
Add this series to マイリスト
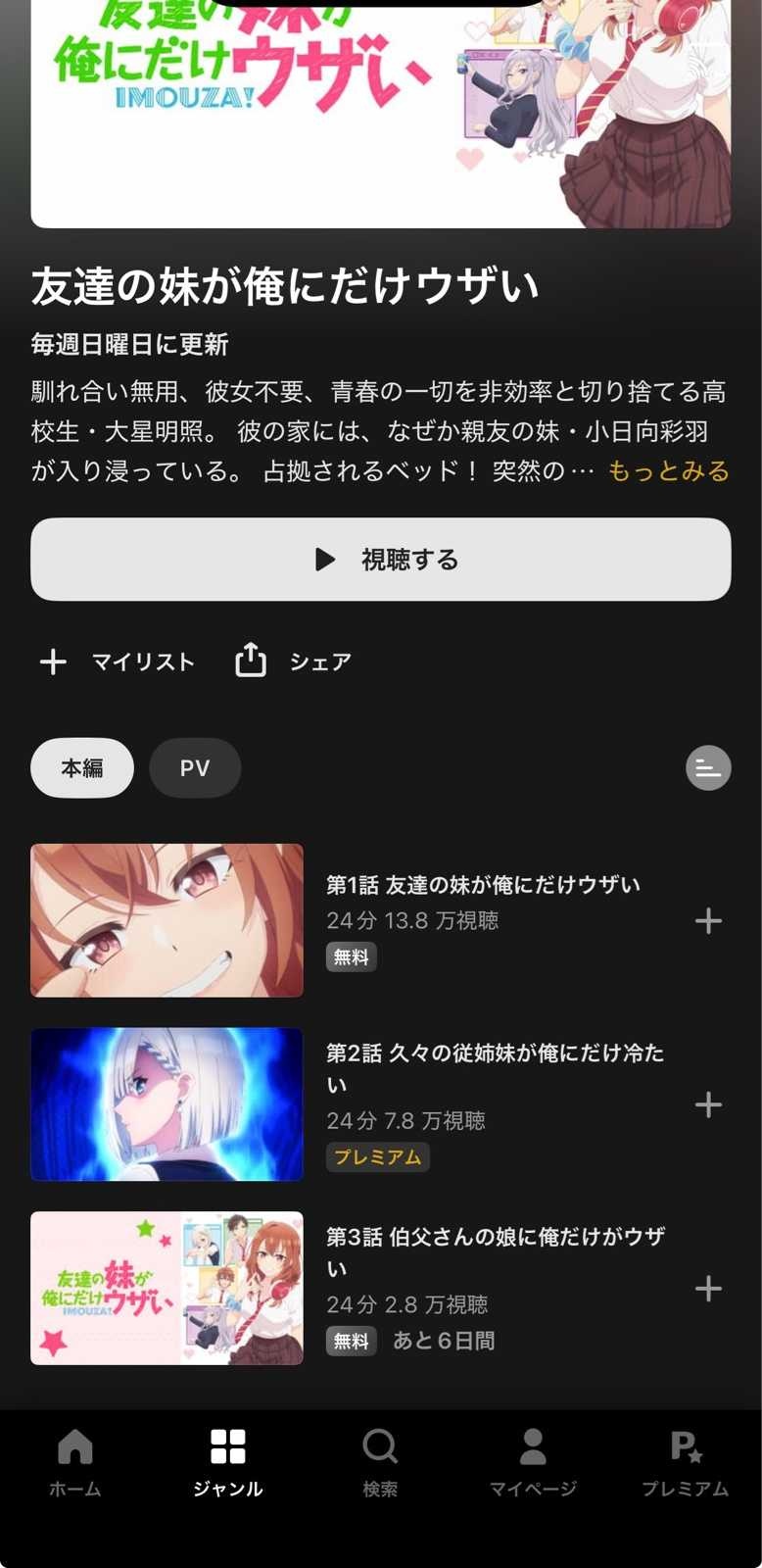point(118,662)
